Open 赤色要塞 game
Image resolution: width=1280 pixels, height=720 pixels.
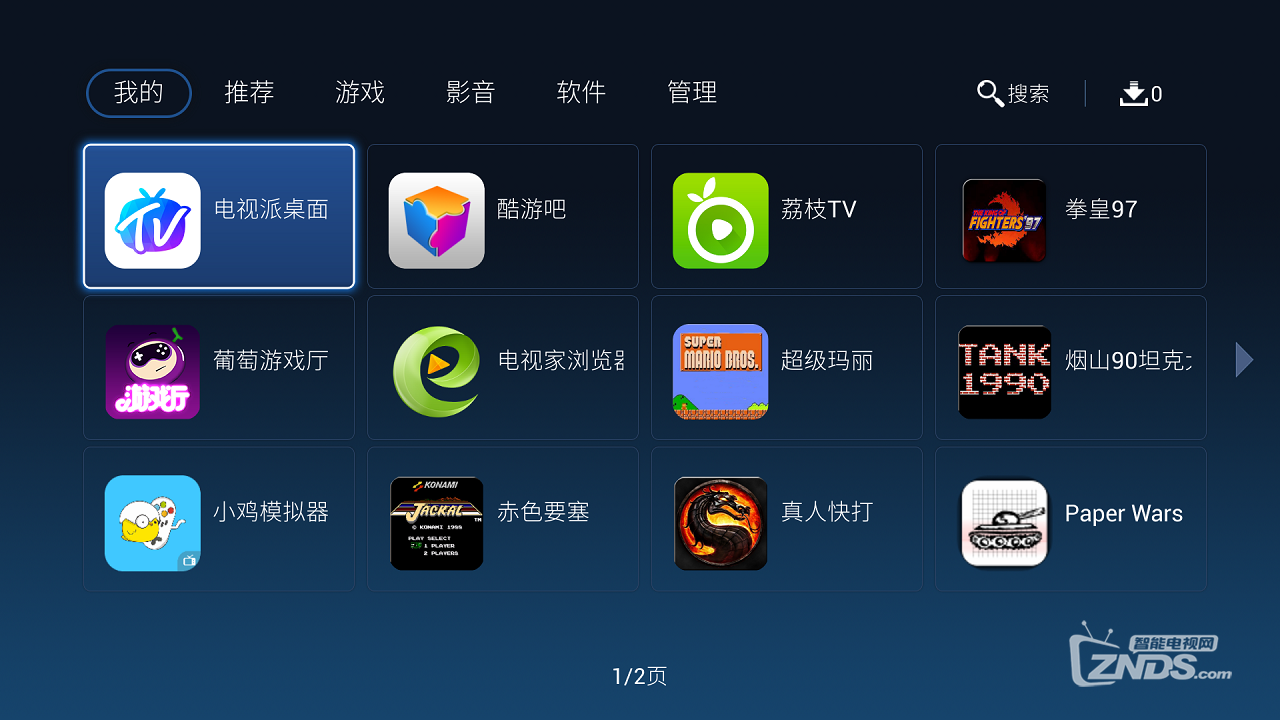[x=502, y=519]
